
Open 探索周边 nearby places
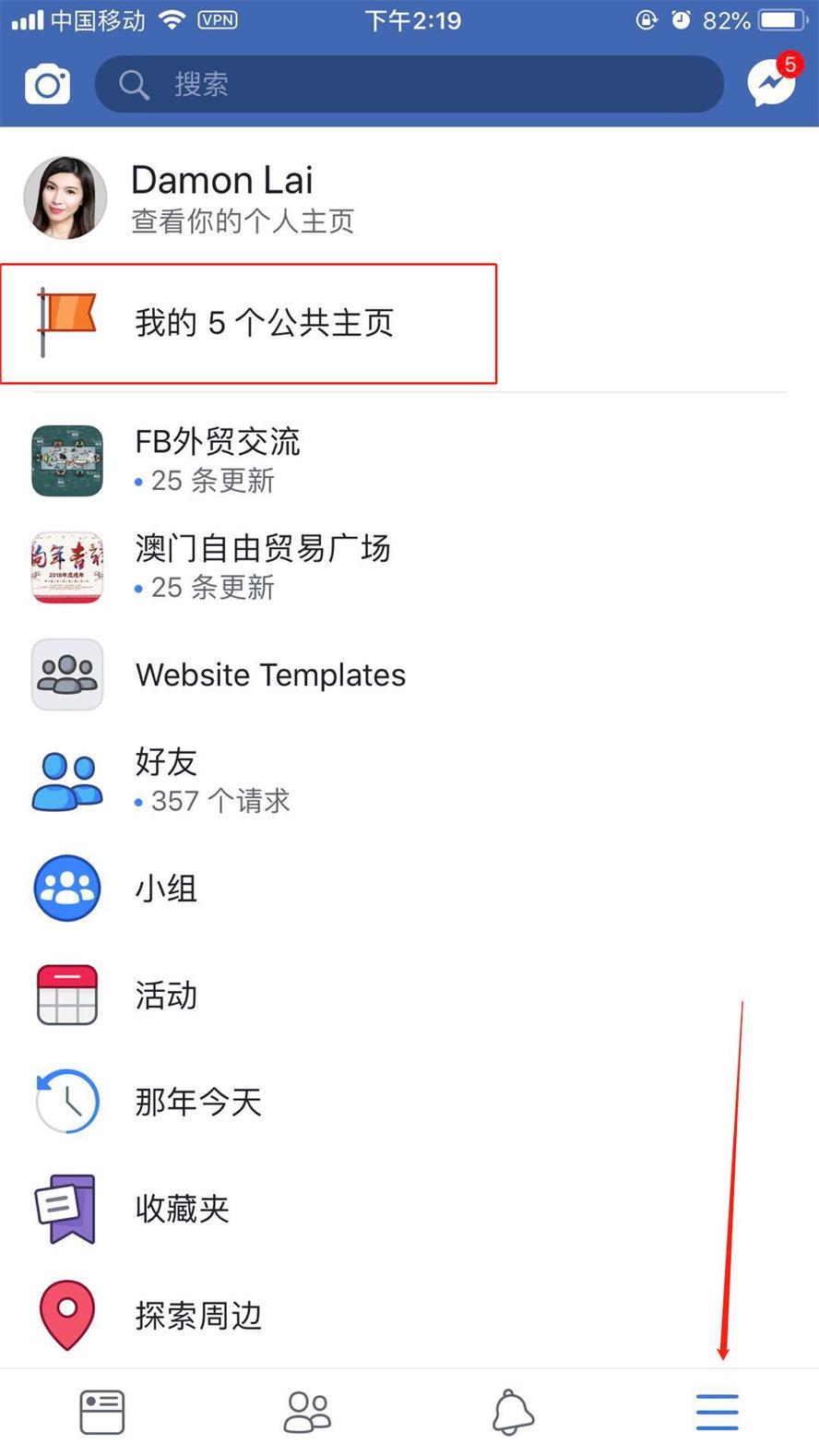pyautogui.click(x=197, y=1316)
